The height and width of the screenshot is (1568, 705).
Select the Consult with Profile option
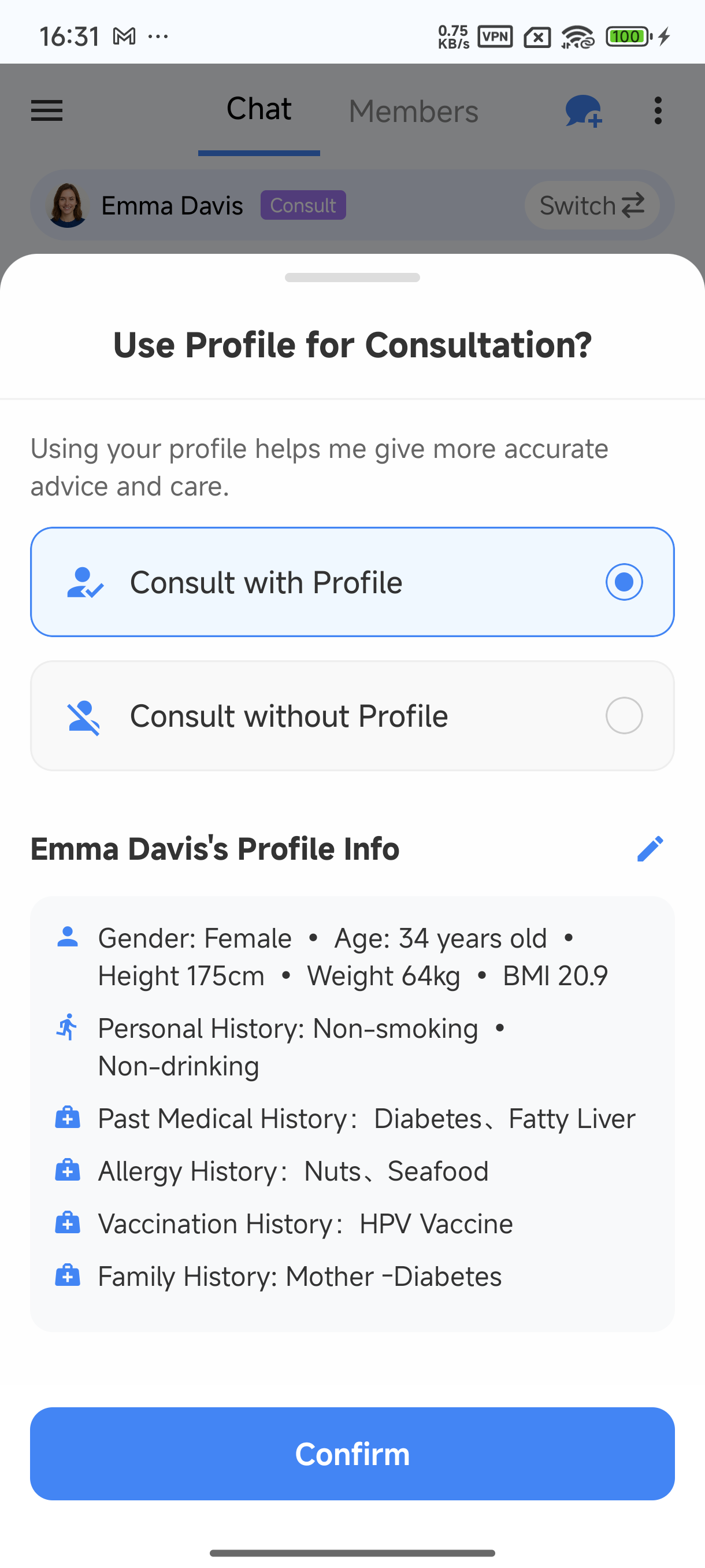pyautogui.click(x=353, y=582)
